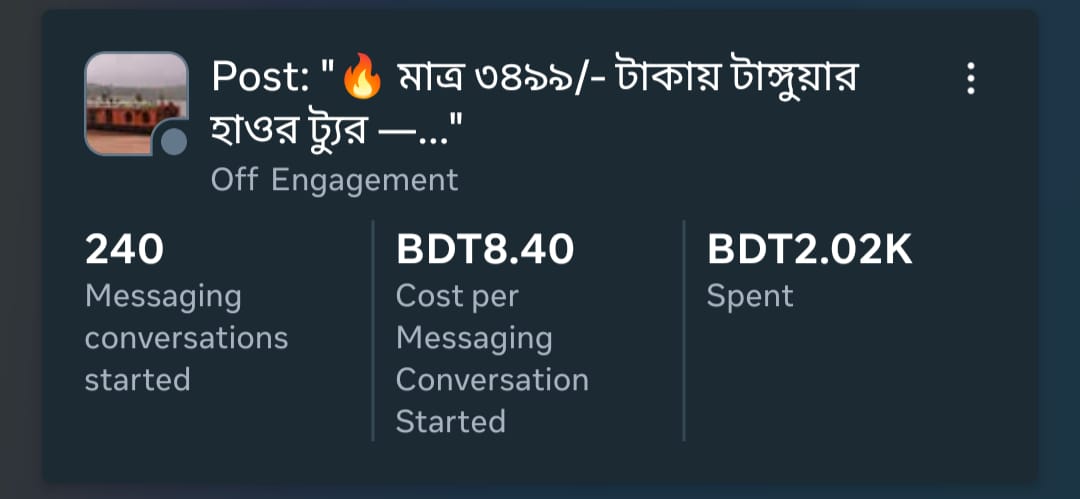Screen dimensions: 1080x499
Task: Open the three-dot menu for this ad
Action: click(970, 79)
